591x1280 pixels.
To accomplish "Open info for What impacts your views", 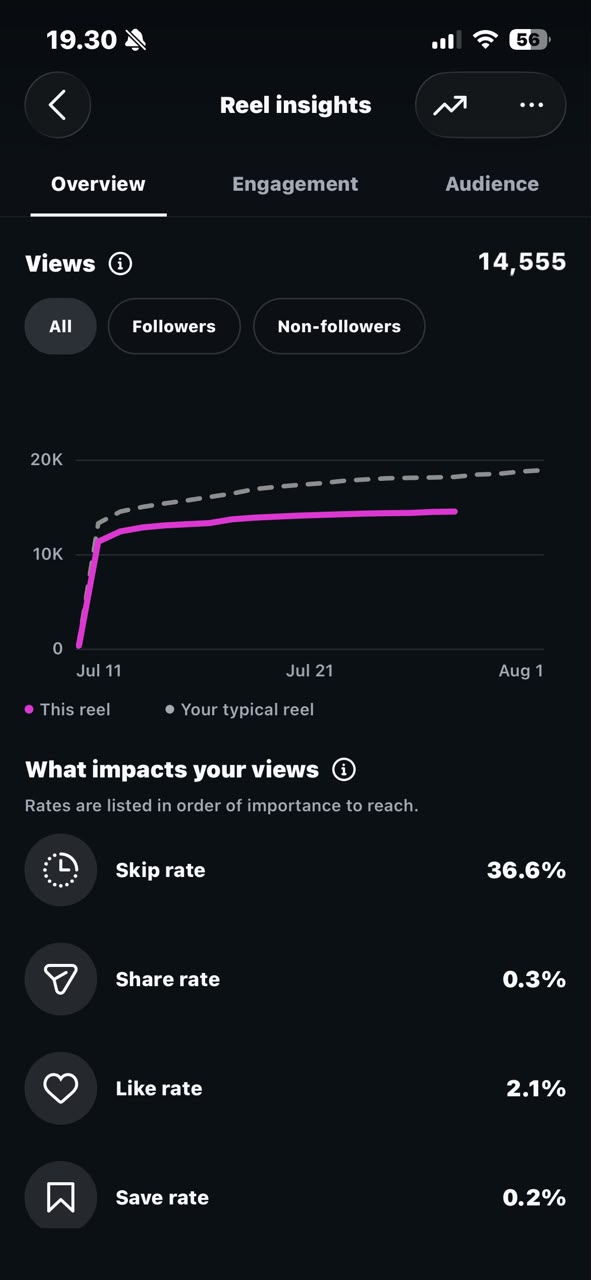I will pos(344,770).
